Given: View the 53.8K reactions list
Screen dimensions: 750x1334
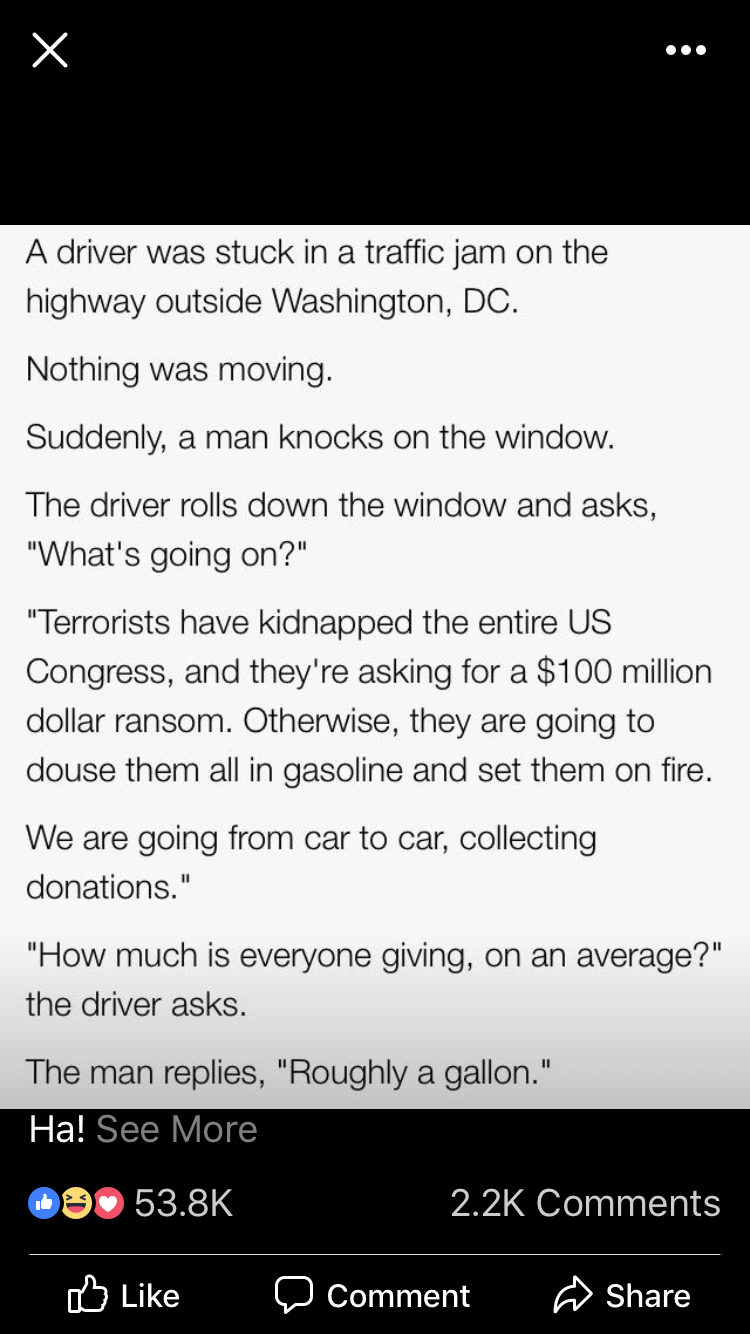Looking at the screenshot, I should (x=132, y=1203).
